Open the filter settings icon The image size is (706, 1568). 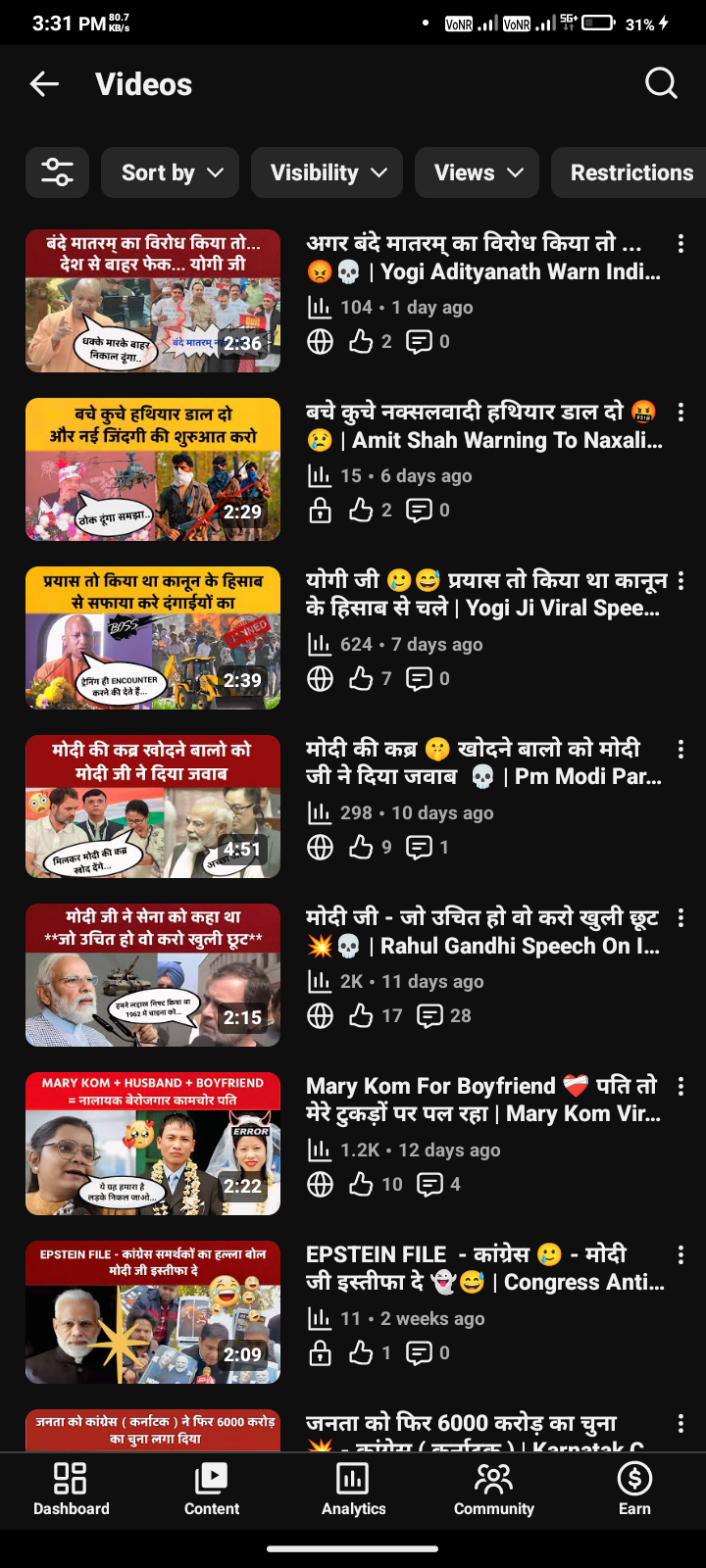(x=57, y=172)
